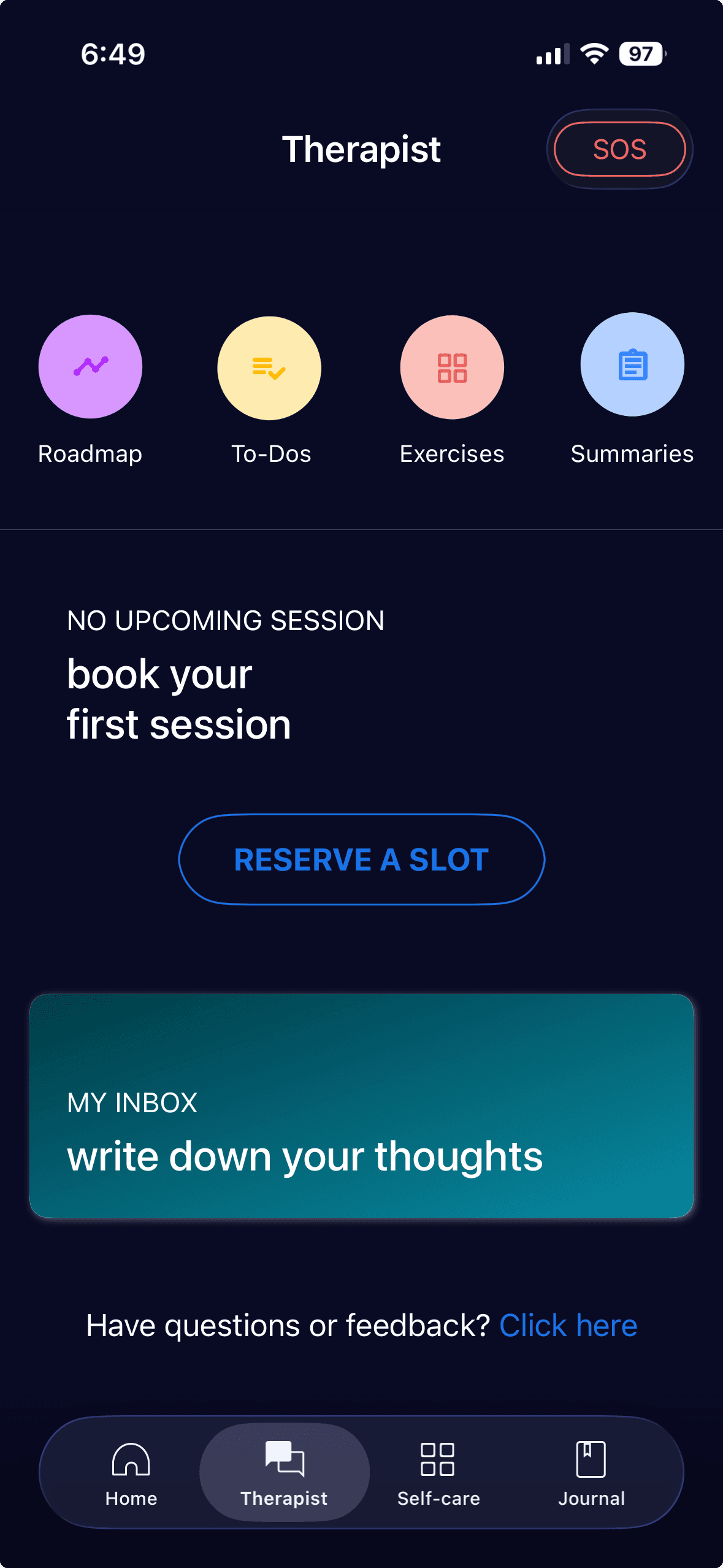Tap the clock in the status bar

[x=113, y=54]
